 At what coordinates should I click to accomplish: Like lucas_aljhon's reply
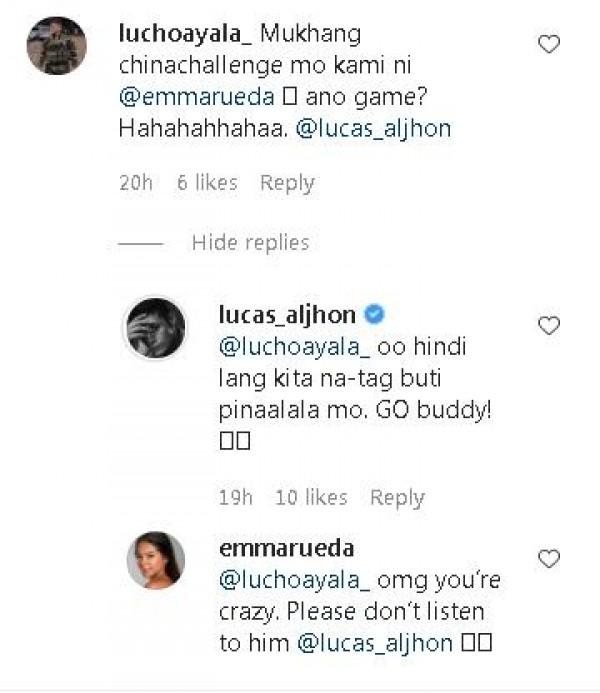pos(549,326)
